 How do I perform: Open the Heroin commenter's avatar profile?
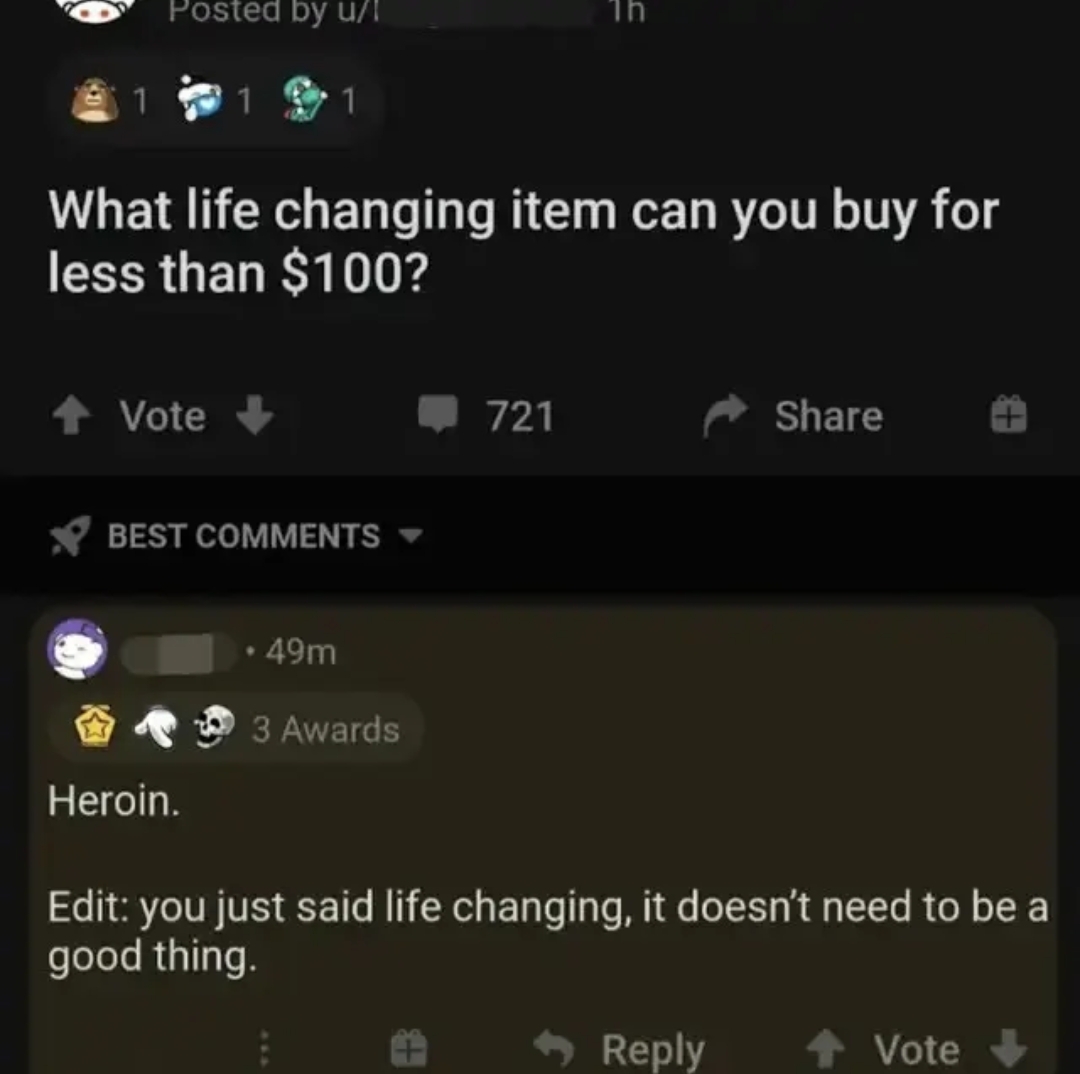[80, 648]
